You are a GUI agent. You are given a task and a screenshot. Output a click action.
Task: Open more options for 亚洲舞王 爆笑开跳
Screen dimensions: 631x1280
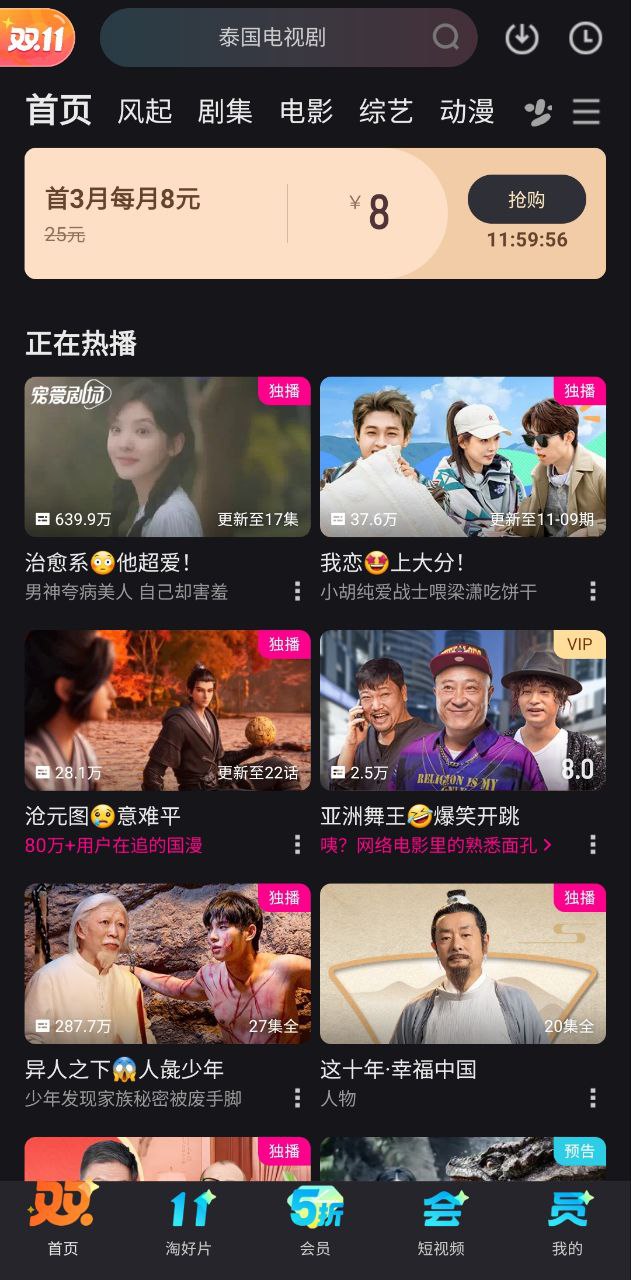point(593,845)
